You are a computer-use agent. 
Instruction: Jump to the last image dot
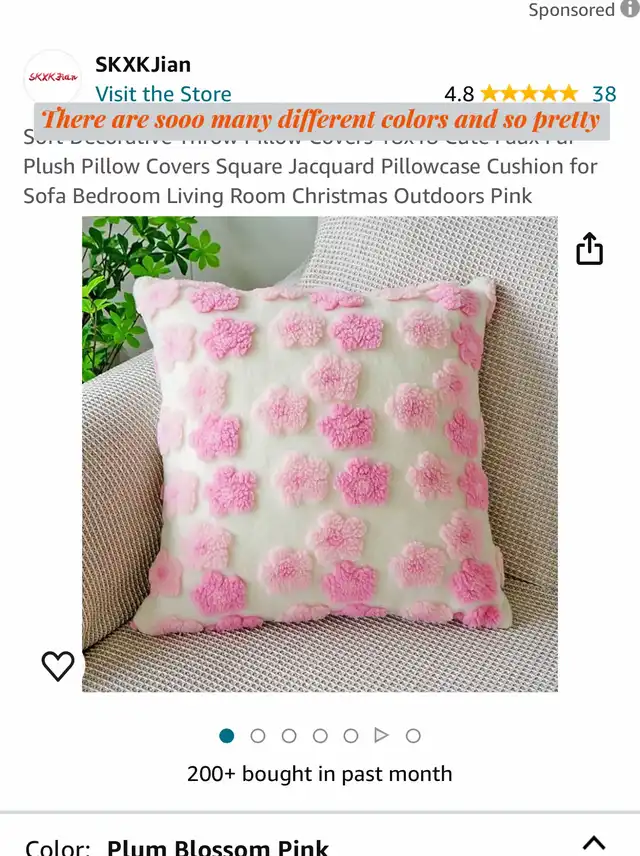413,736
